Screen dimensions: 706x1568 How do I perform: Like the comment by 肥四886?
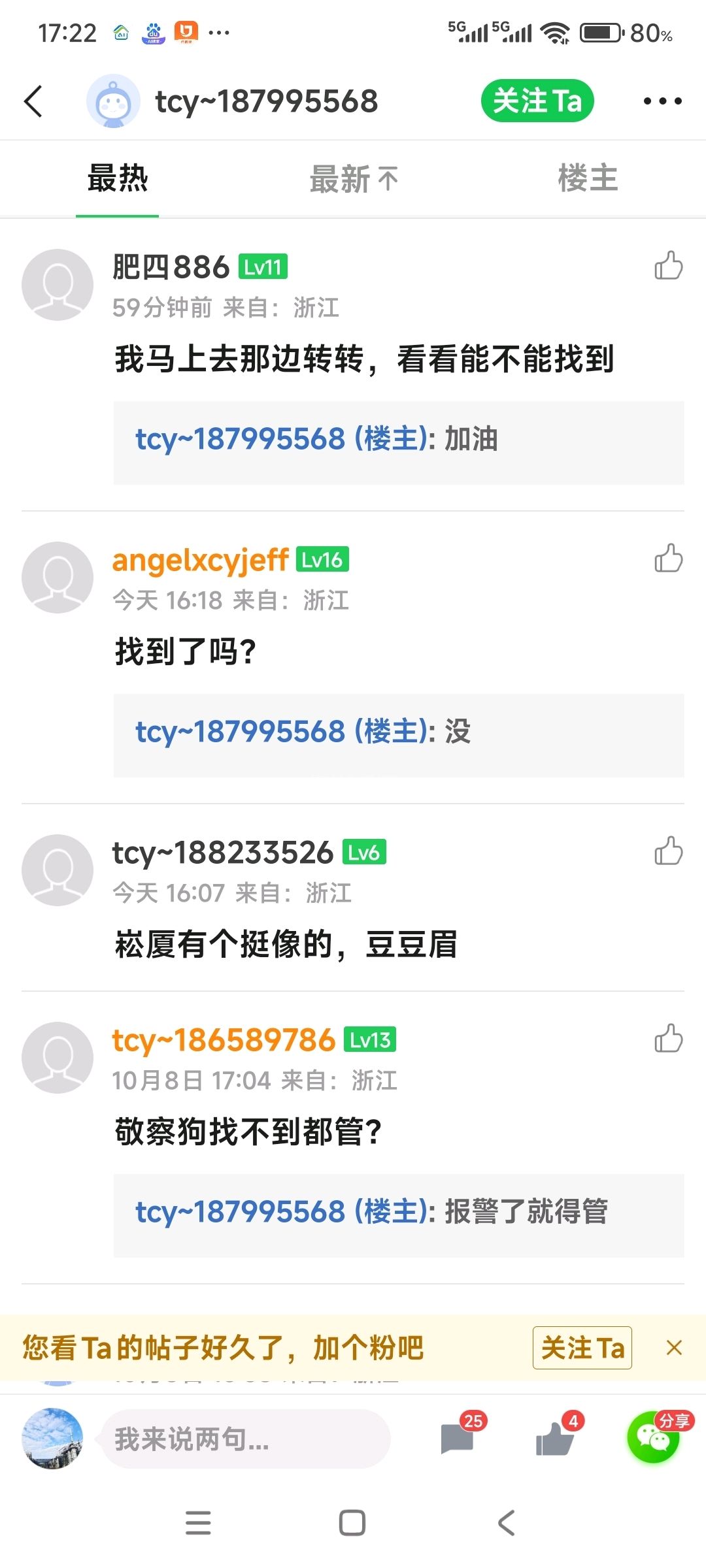pyautogui.click(x=668, y=266)
